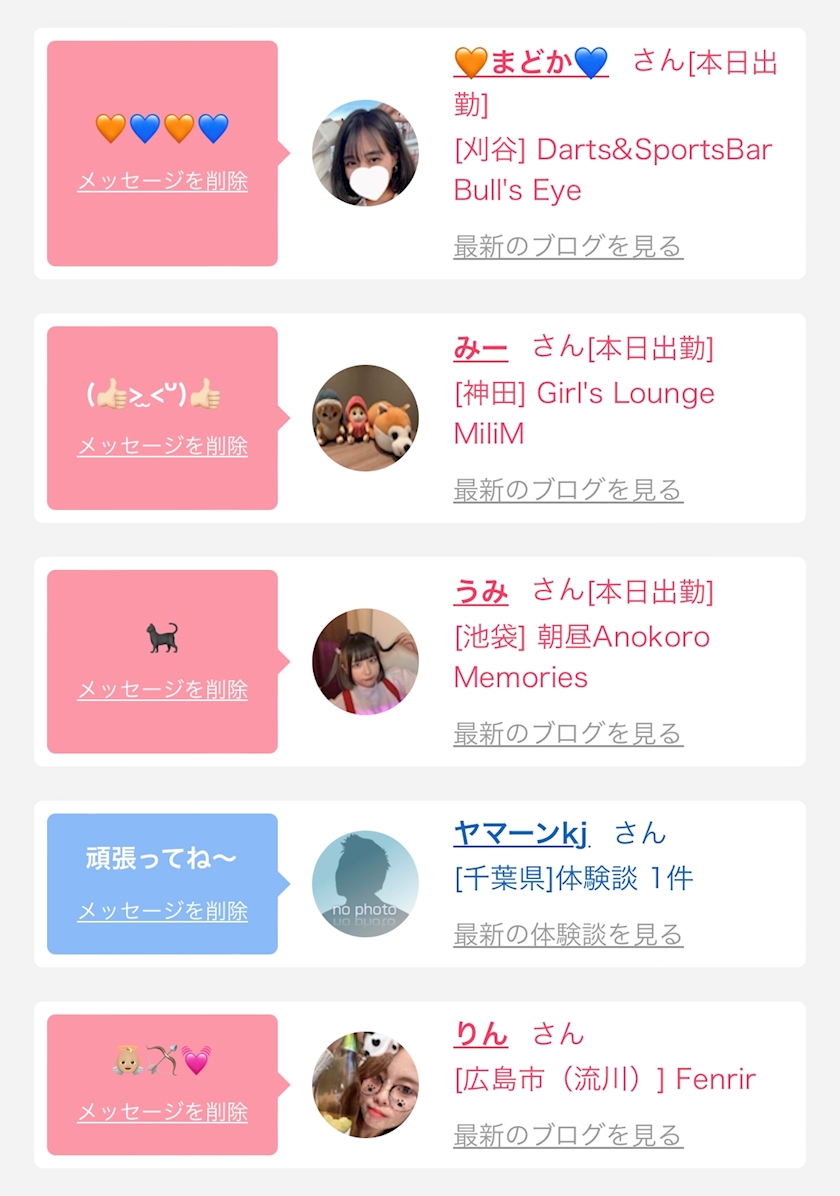Delete the cat emoji message to うみ
The width and height of the screenshot is (840, 1196).
coord(163,690)
